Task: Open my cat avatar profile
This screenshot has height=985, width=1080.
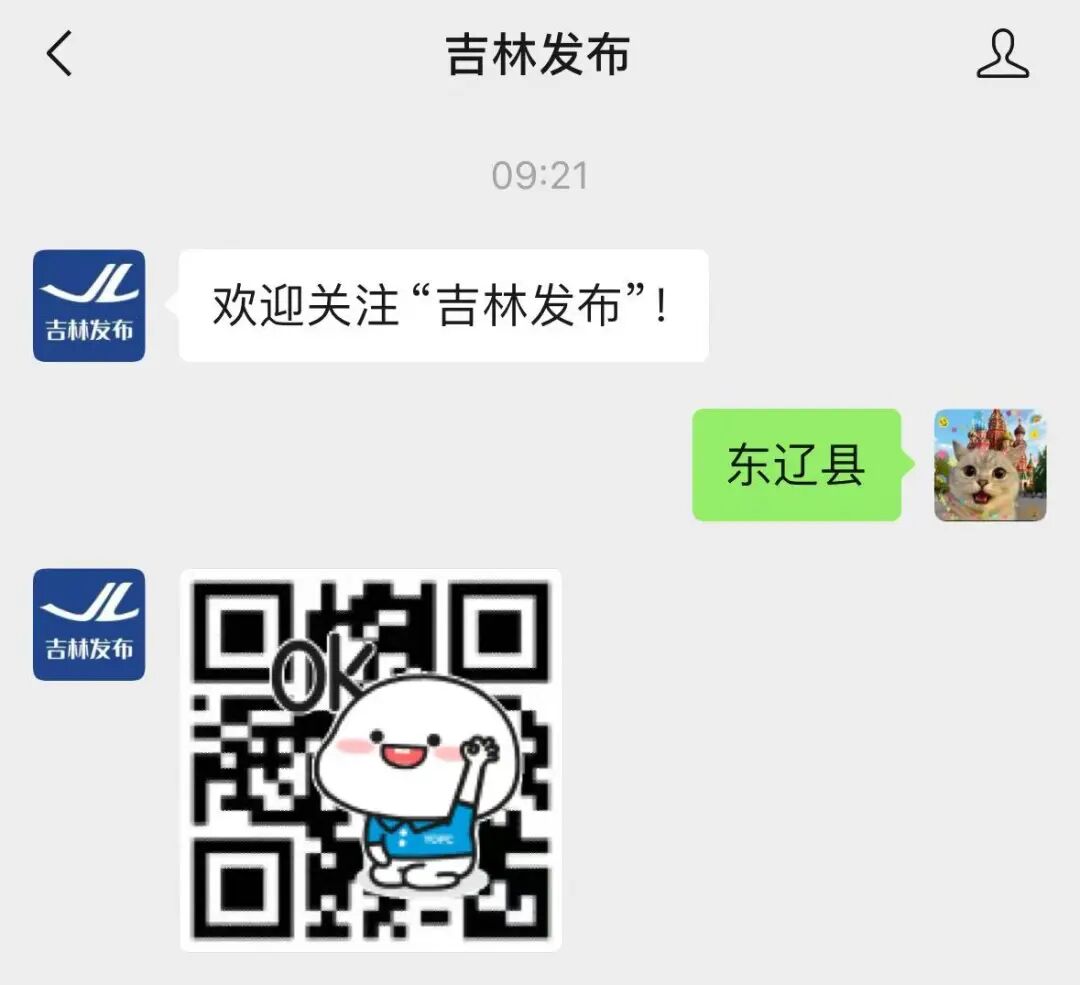Action: click(x=990, y=465)
